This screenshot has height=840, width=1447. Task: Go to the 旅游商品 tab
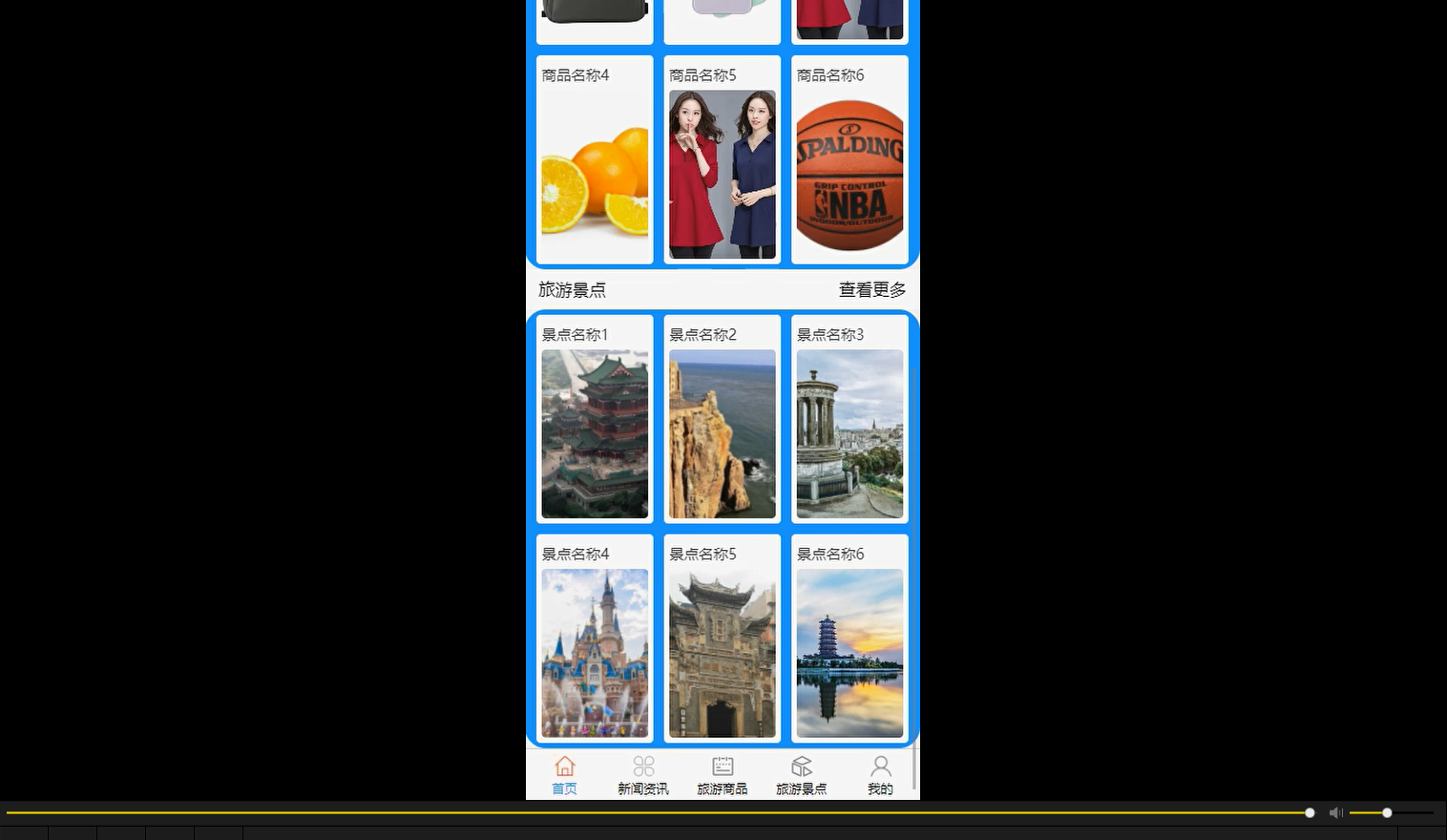(x=723, y=774)
